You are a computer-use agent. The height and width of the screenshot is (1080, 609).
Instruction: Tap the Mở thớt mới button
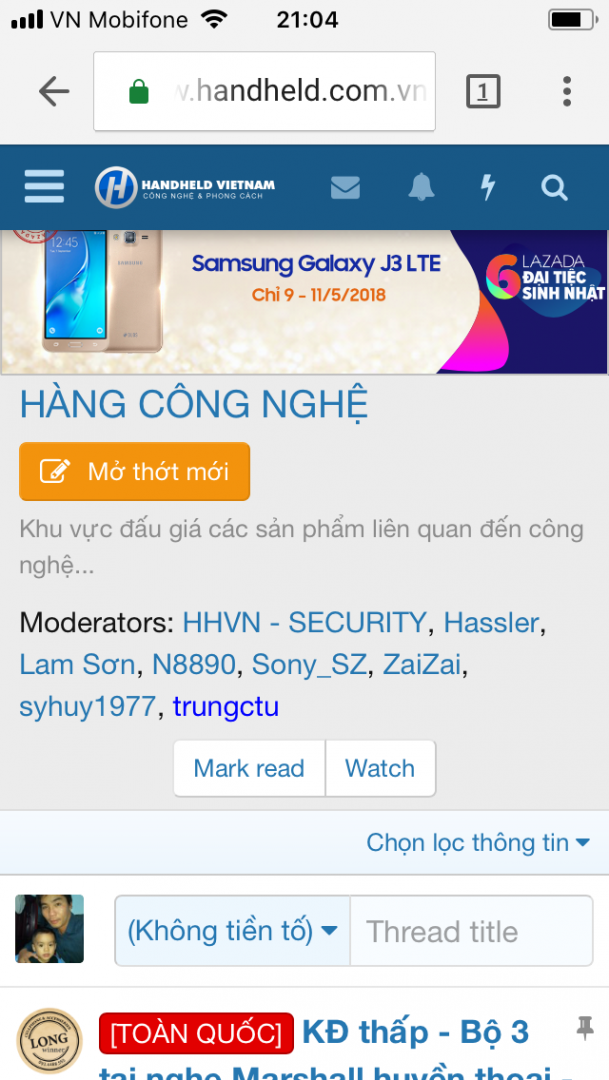(134, 471)
